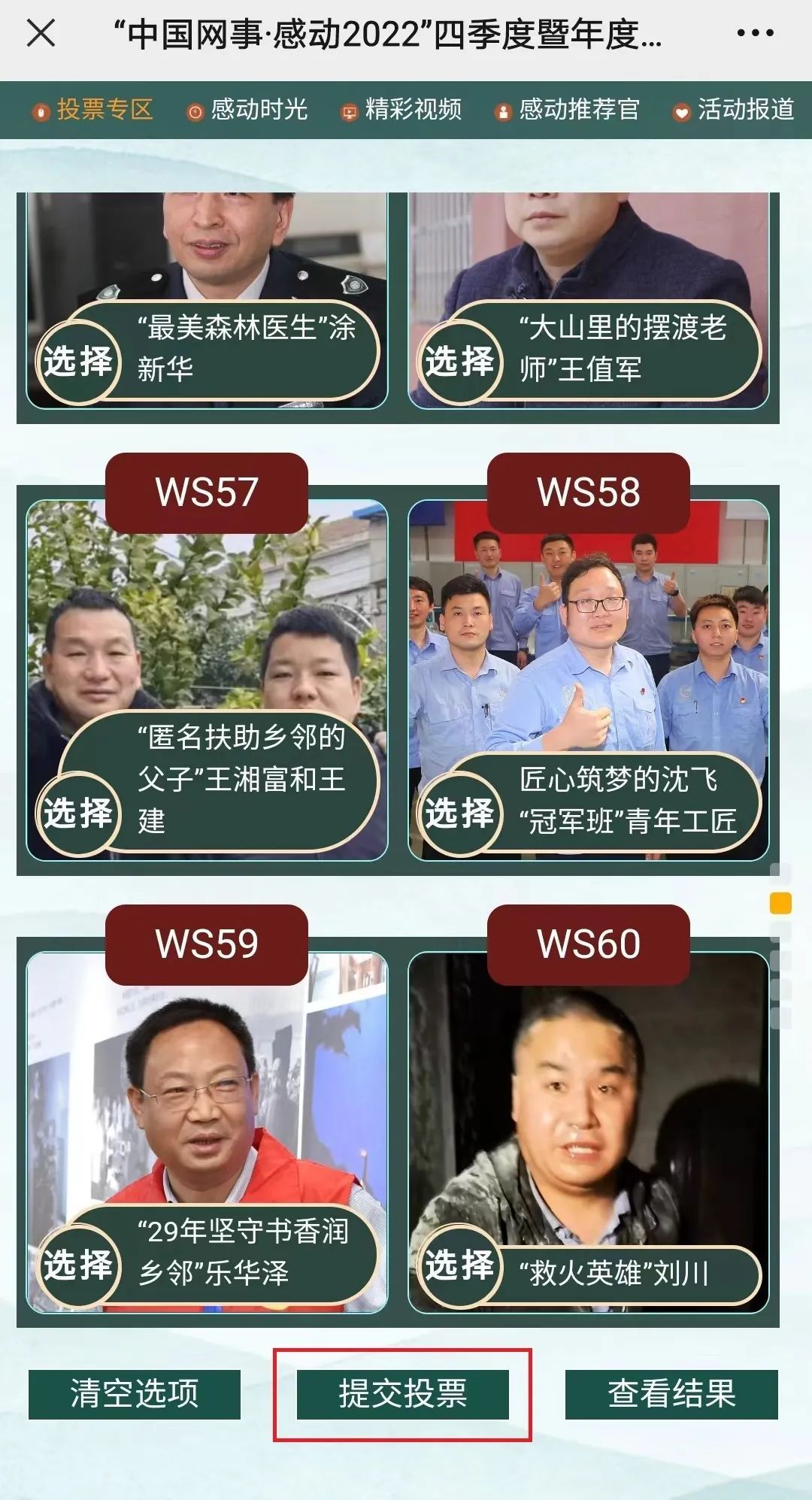Viewport: 812px width, 1500px height.
Task: Go to 感动推荐官 tab
Action: [x=568, y=110]
